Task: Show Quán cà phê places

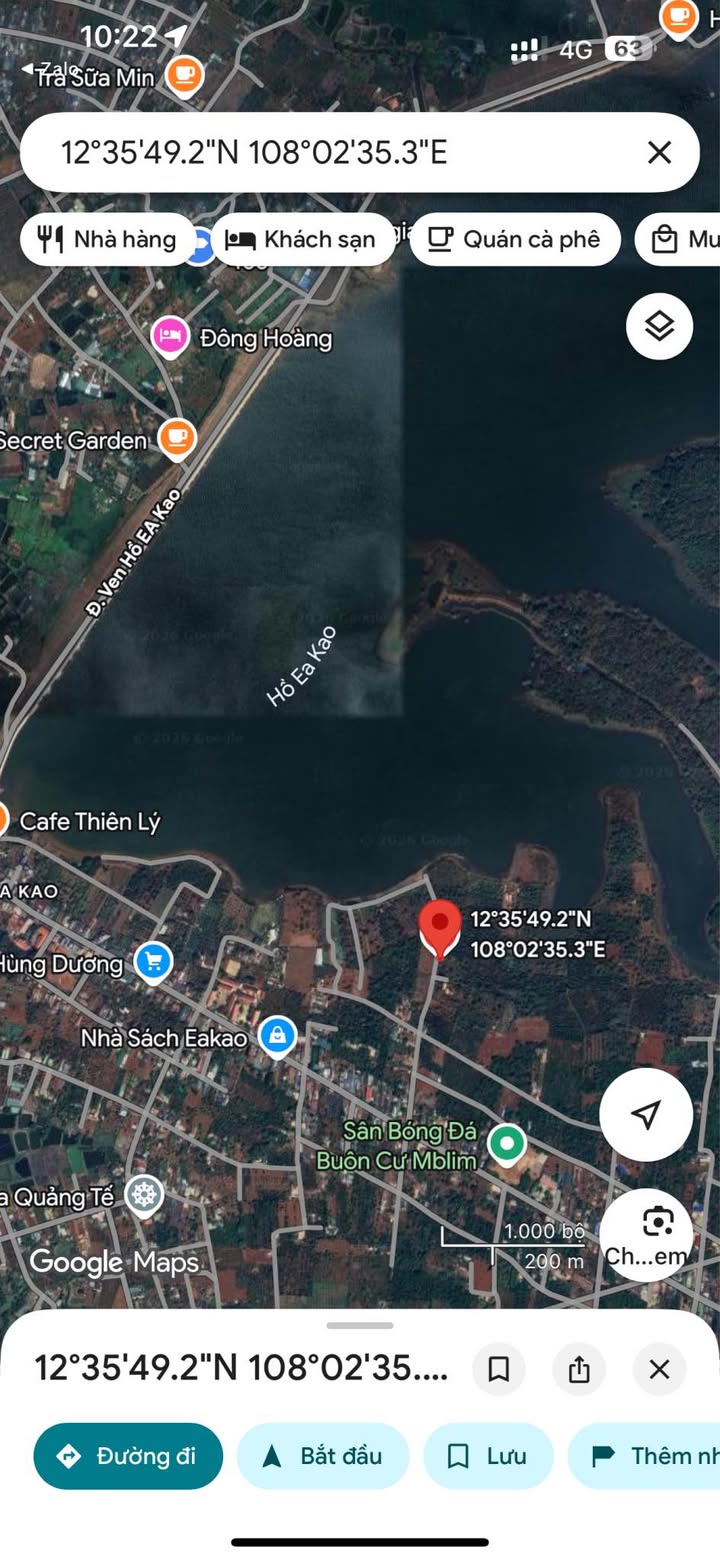Action: point(515,240)
